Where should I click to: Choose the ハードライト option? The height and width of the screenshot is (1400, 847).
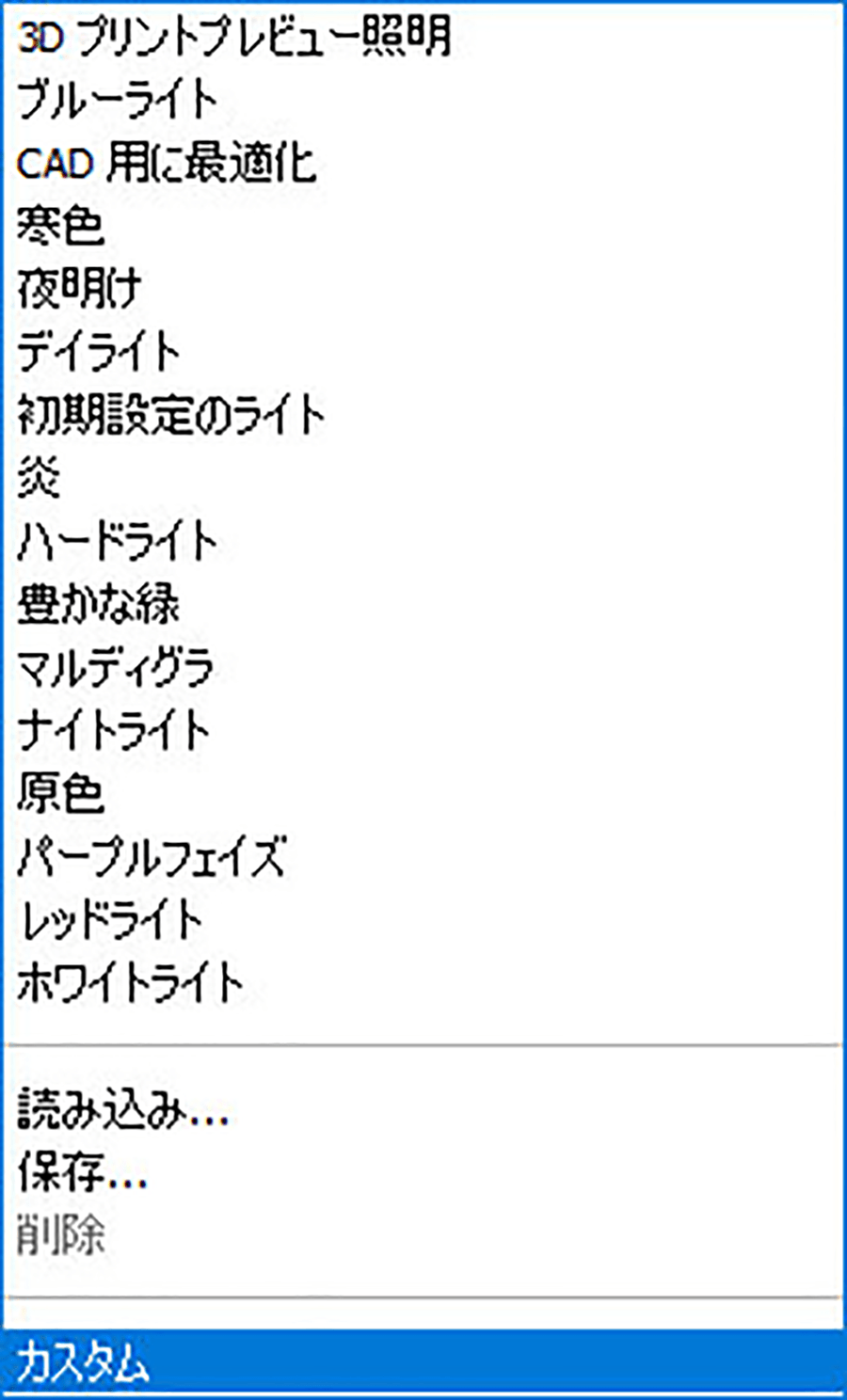pyautogui.click(x=118, y=542)
